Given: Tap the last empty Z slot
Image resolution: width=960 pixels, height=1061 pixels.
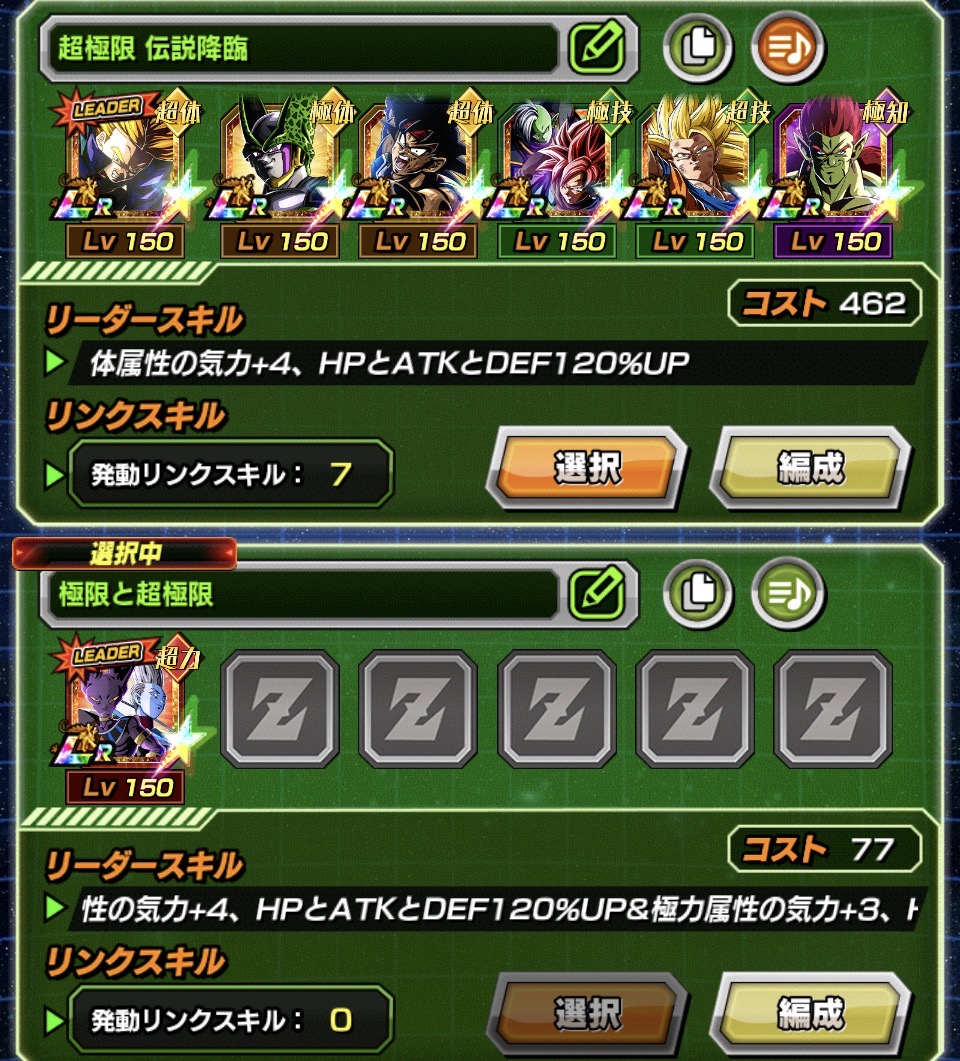Looking at the screenshot, I should [832, 709].
